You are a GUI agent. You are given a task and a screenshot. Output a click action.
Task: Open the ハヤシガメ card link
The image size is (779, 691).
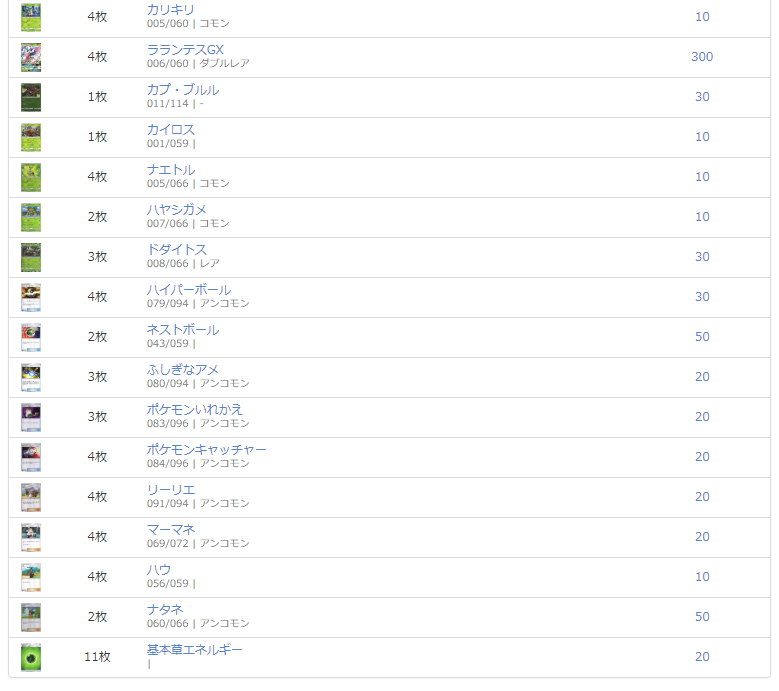[177, 210]
